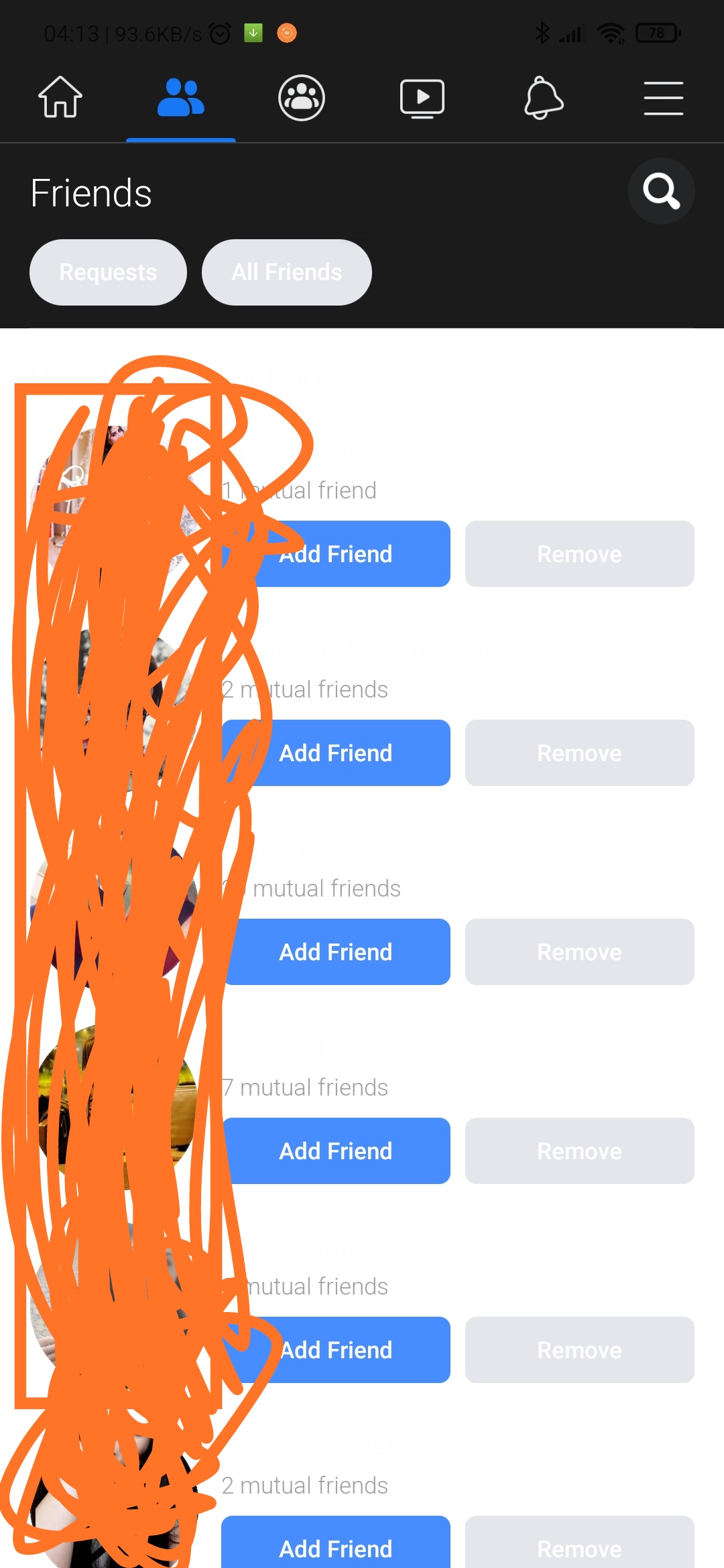Open the Groups tab
This screenshot has height=1568, width=724.
click(302, 98)
